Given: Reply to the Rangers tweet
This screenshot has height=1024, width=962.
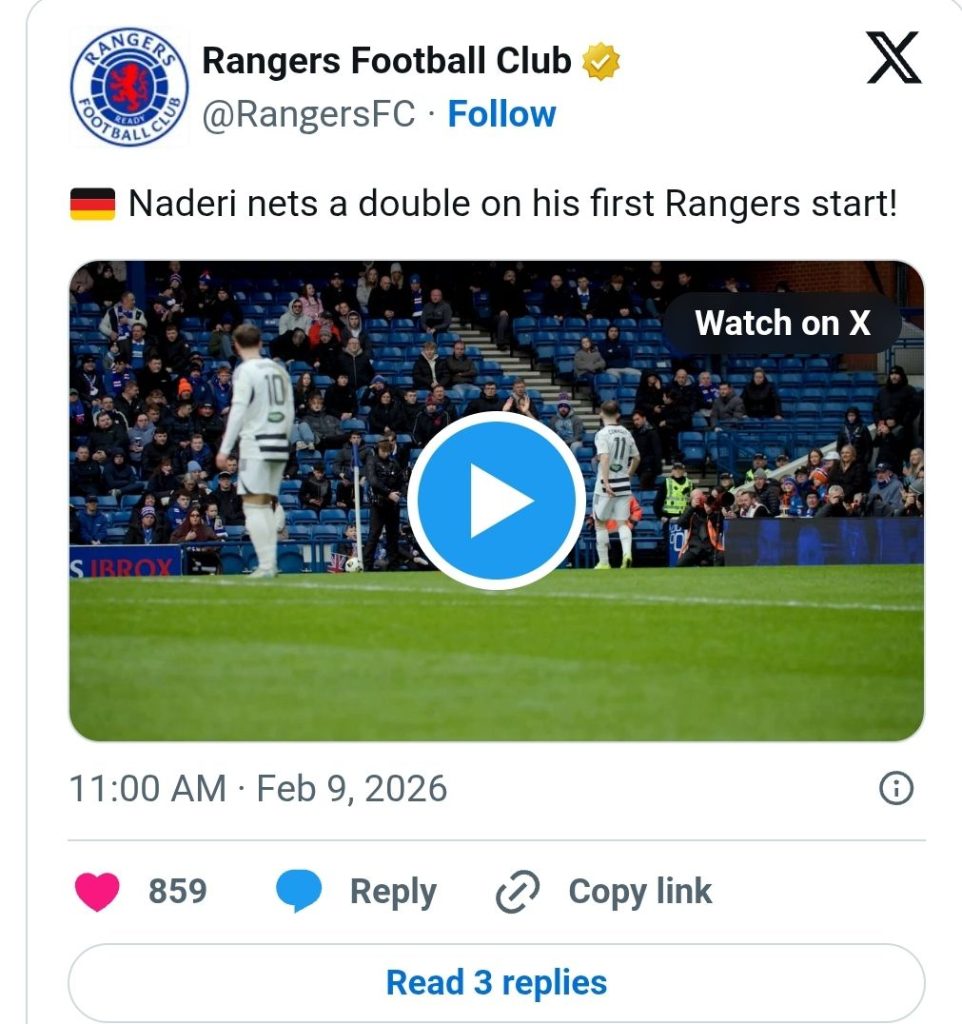Looking at the screenshot, I should click(x=356, y=891).
